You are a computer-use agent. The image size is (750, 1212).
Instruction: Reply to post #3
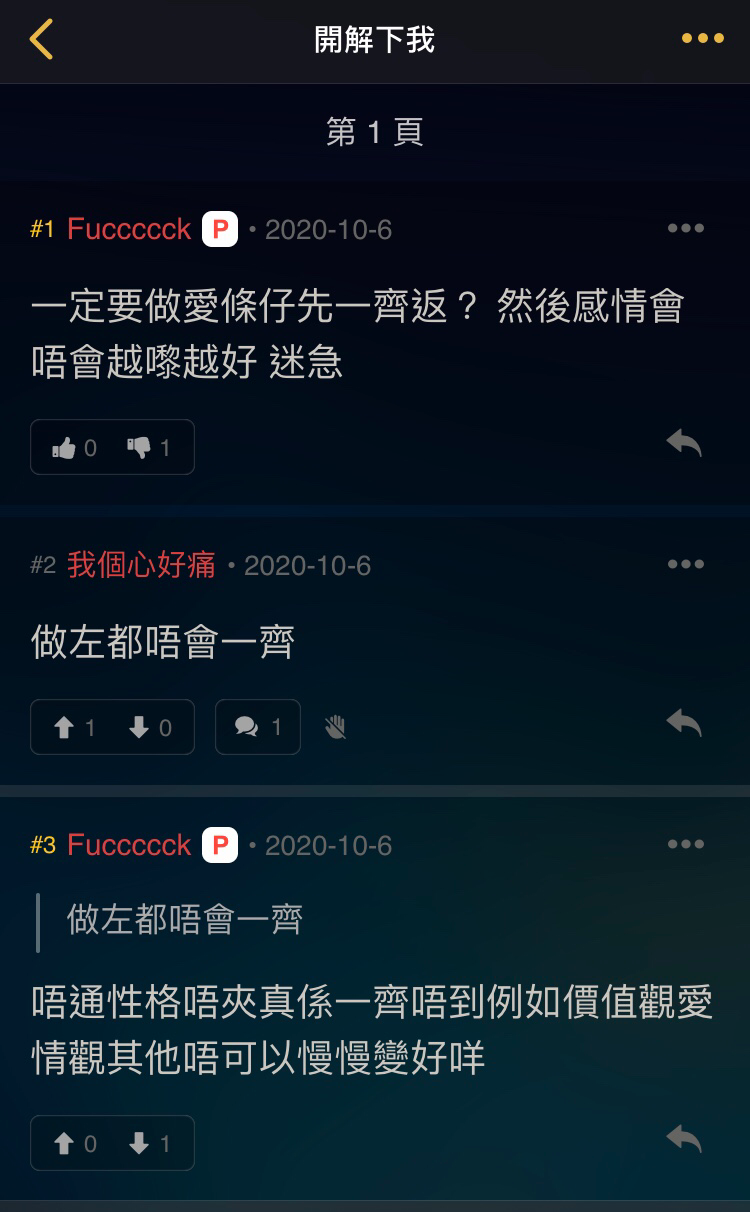click(685, 1140)
